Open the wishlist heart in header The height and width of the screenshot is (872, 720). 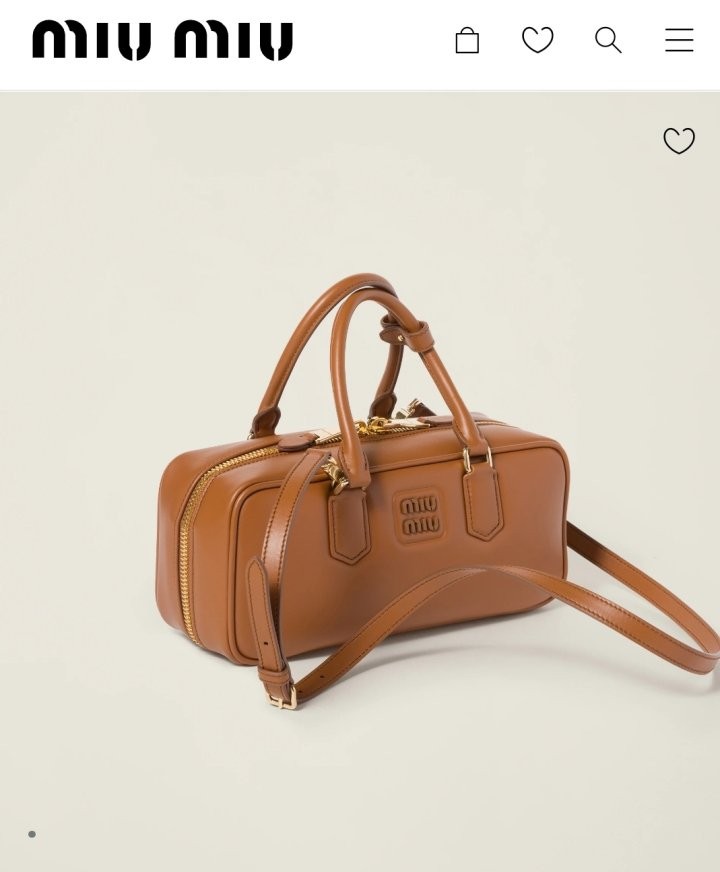(x=538, y=40)
